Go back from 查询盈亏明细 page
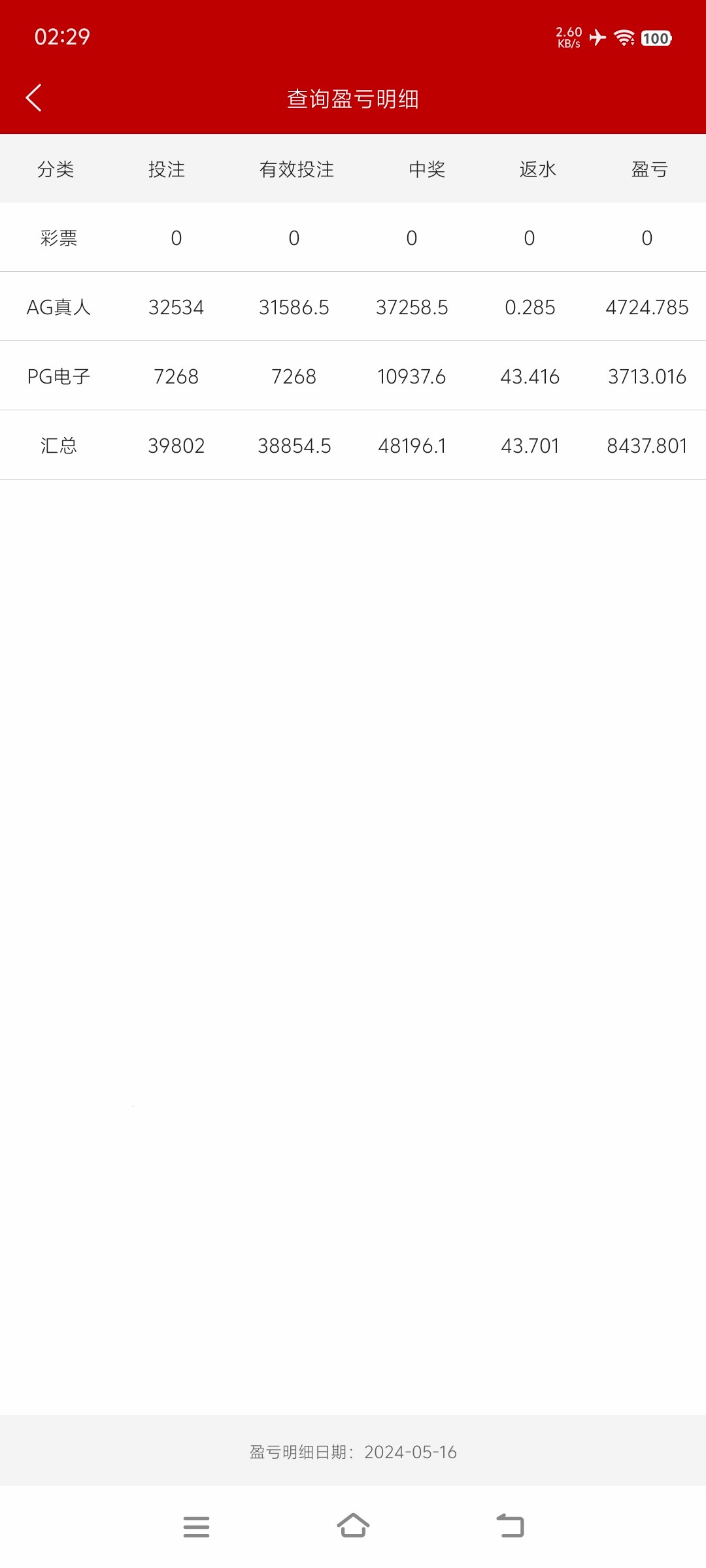Screen dimensions: 706x1568 click(x=34, y=98)
